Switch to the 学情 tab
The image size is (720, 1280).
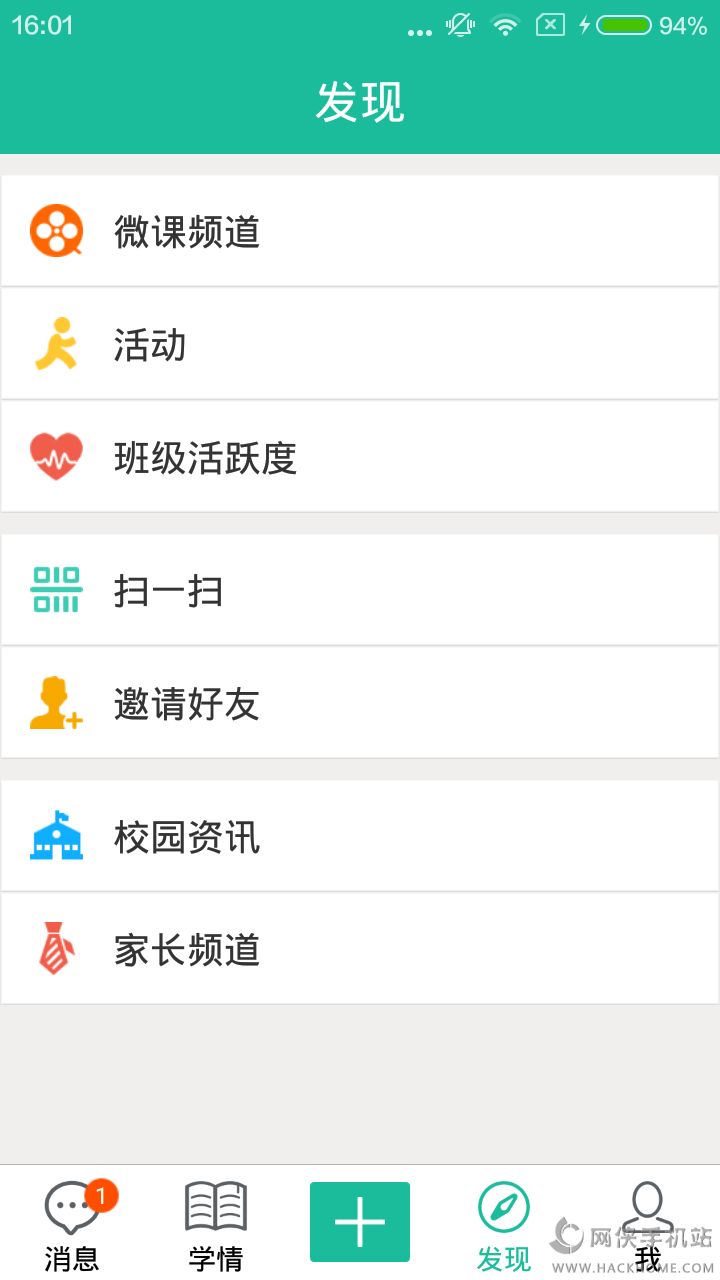pyautogui.click(x=216, y=1224)
